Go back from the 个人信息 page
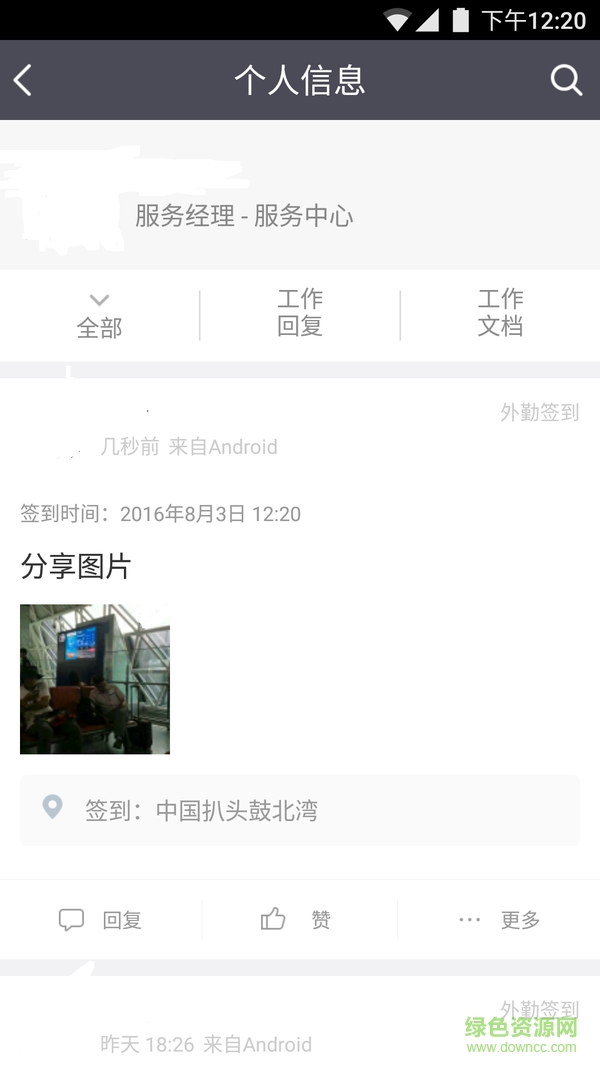Image resolution: width=600 pixels, height=1066 pixels. (x=24, y=80)
